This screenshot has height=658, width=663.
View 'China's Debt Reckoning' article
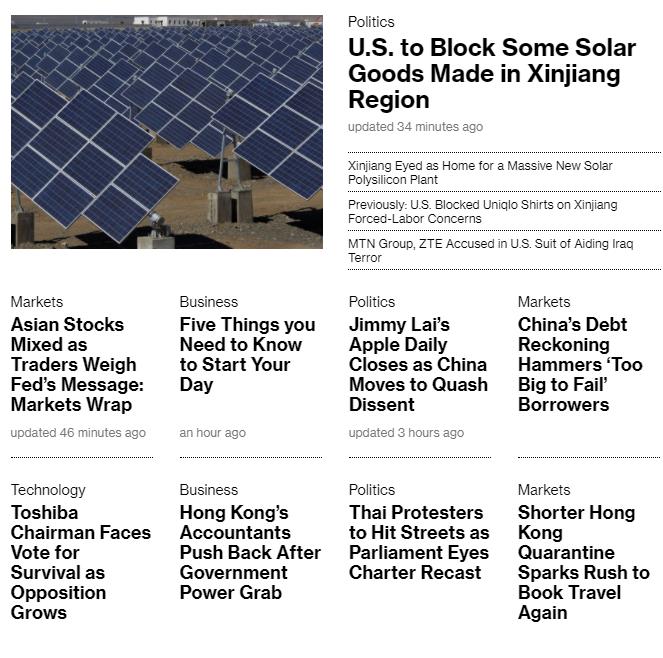pyautogui.click(x=580, y=364)
